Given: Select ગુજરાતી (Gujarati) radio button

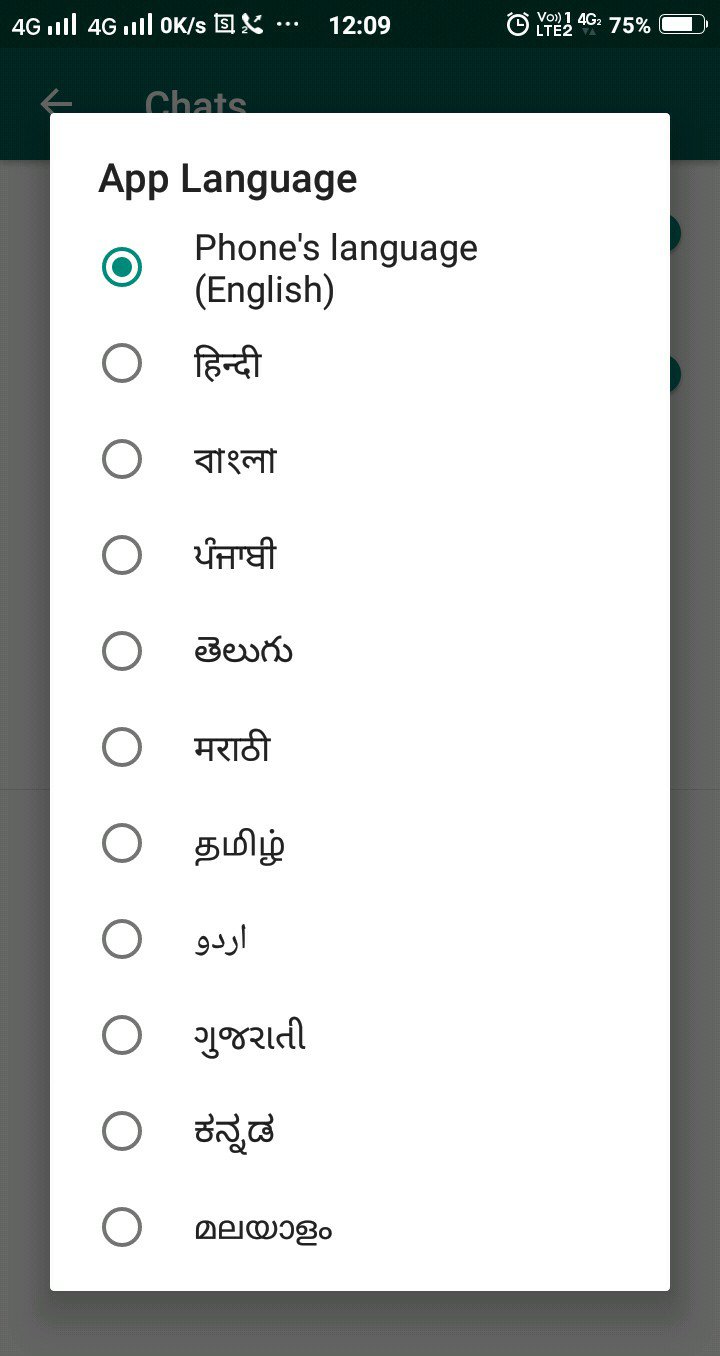Looking at the screenshot, I should click(122, 1035).
